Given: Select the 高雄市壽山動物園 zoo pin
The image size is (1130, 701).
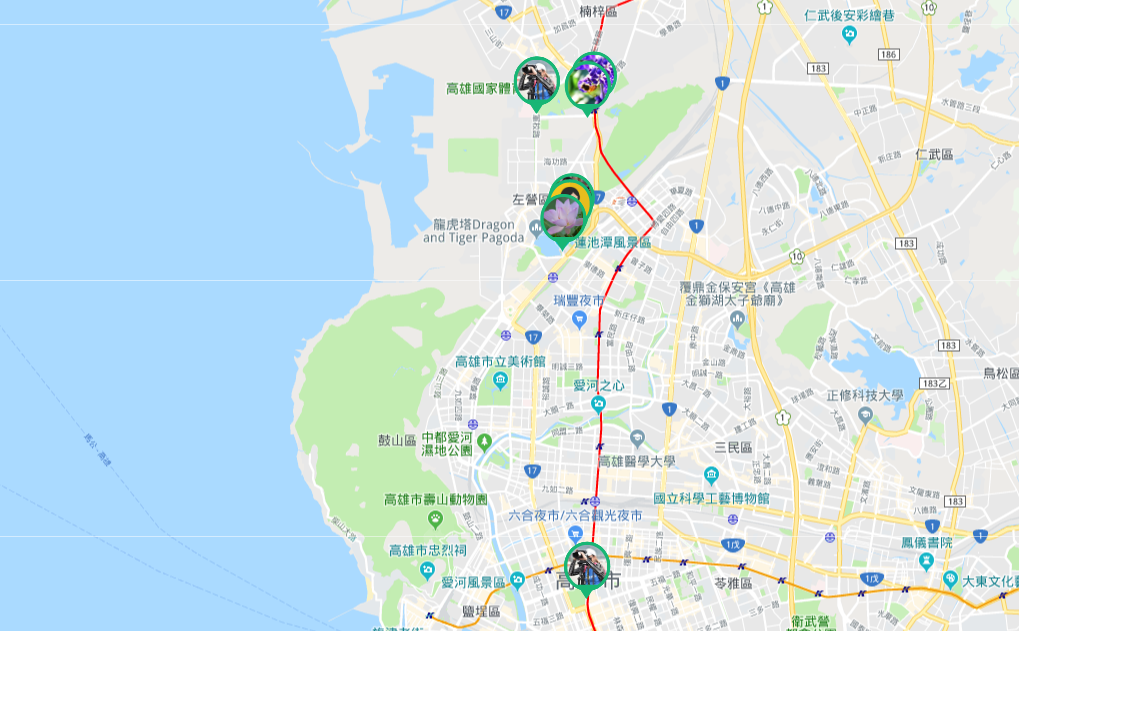Looking at the screenshot, I should [435, 519].
